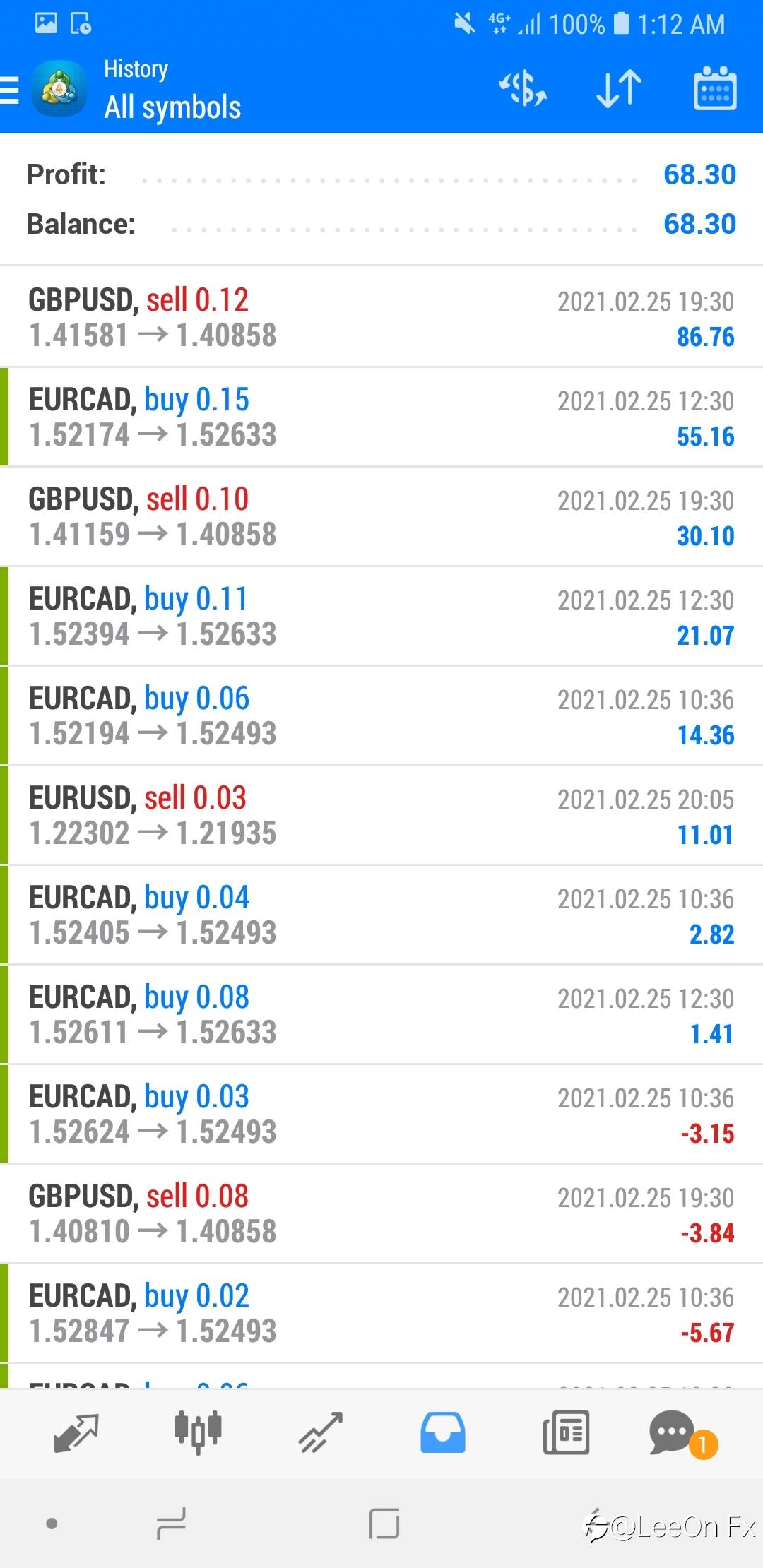This screenshot has height=1568, width=763.
Task: Open EURCAD buy 0.06 trade details
Action: point(381,715)
